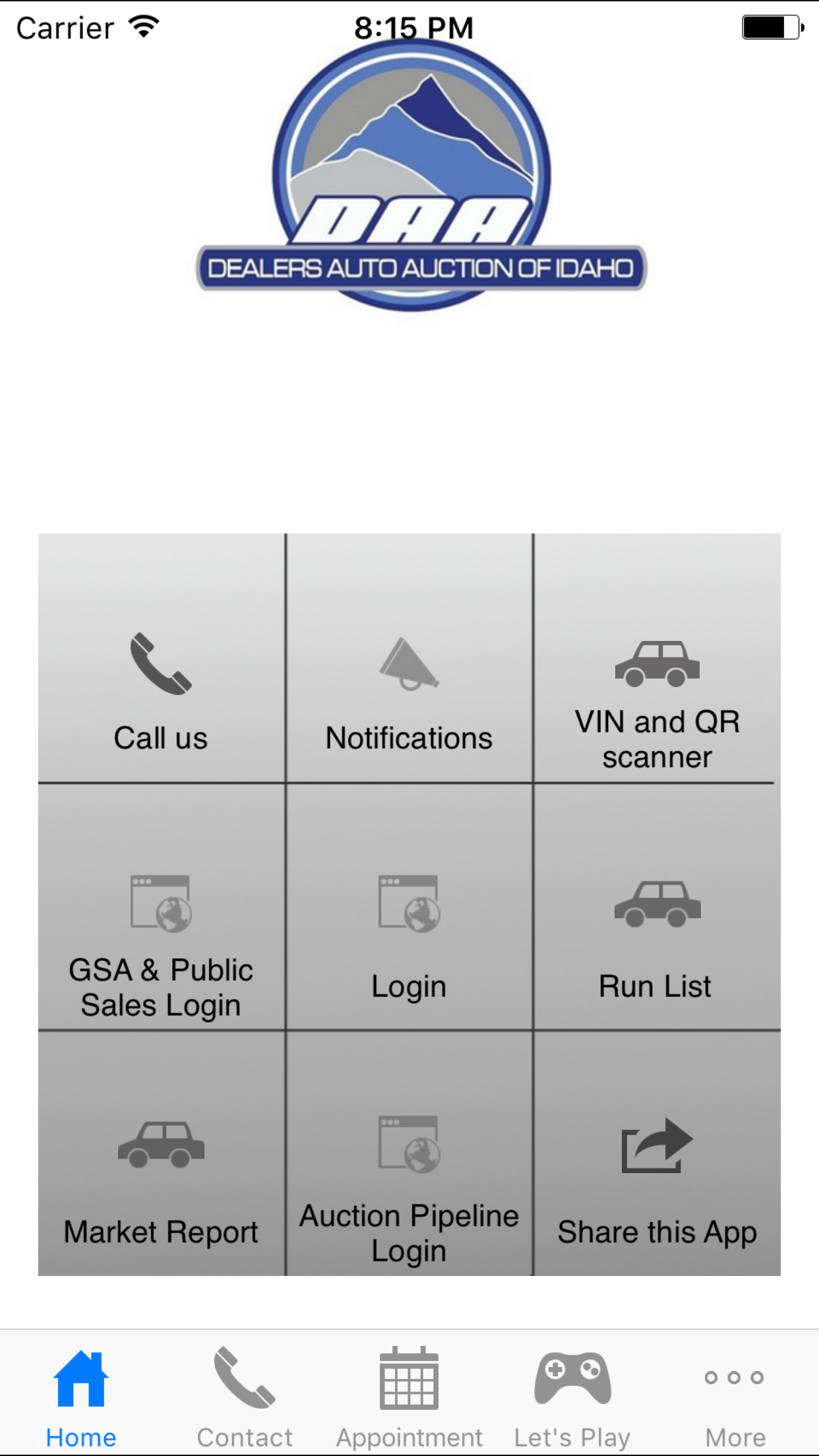Screen dimensions: 819x1456
Task: Open the Notifications tile
Action: pos(409,658)
